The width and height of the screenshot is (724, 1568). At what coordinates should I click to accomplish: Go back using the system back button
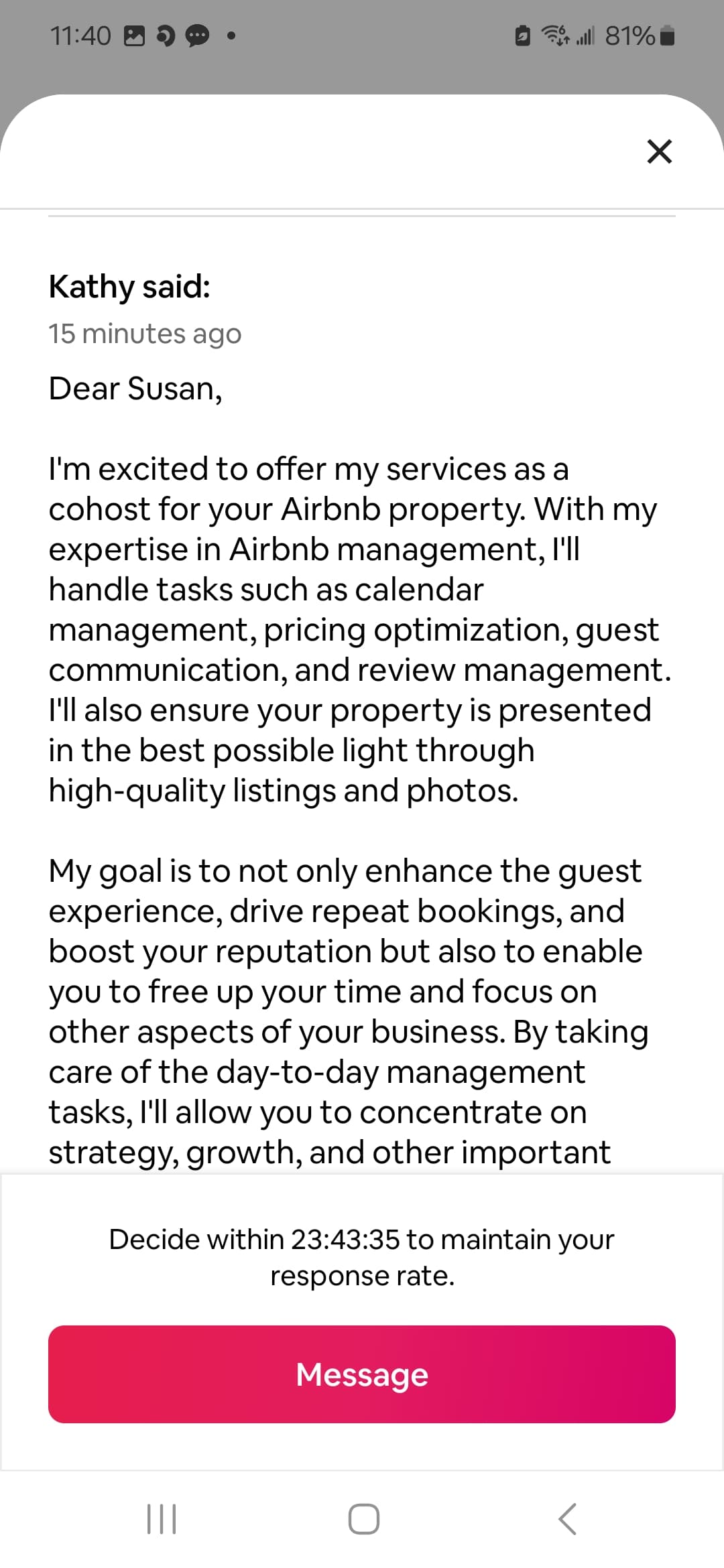pyautogui.click(x=567, y=1519)
